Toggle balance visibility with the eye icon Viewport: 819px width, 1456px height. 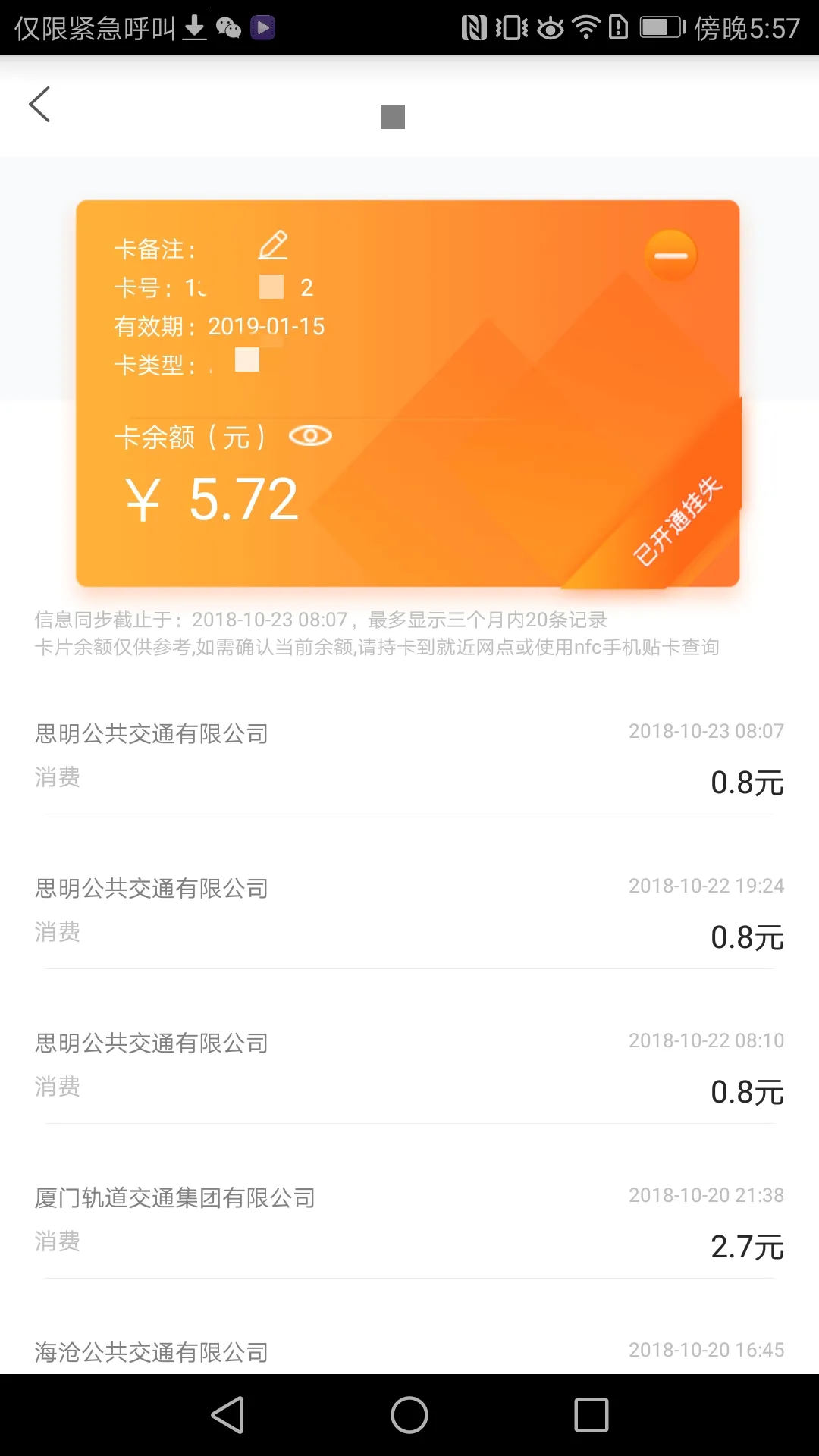coord(311,436)
